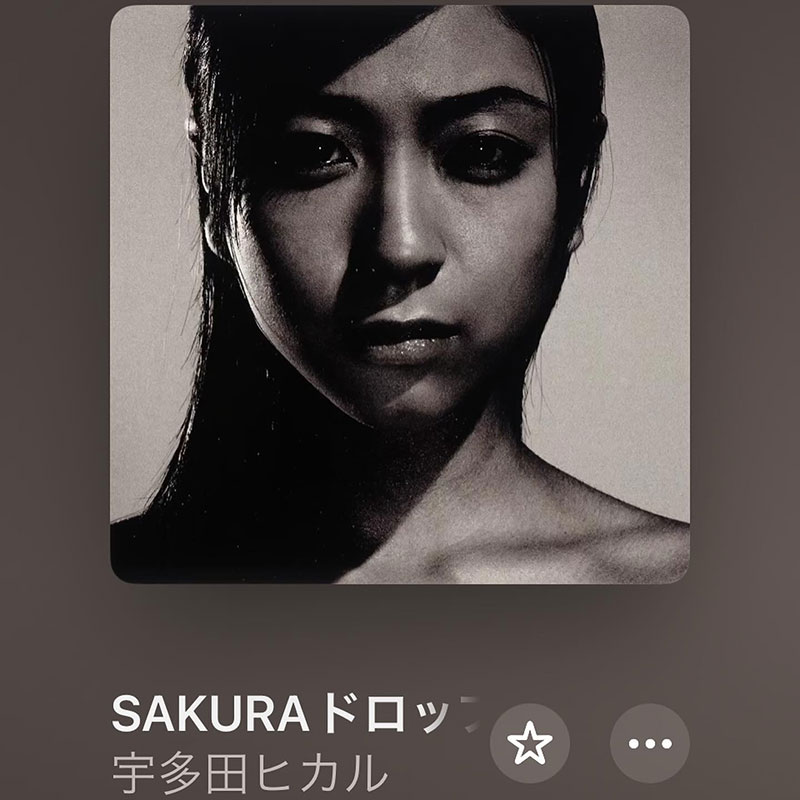Viewport: 800px width, 800px height.
Task: Open artist 宇多田ヒカル
Action: (x=248, y=770)
